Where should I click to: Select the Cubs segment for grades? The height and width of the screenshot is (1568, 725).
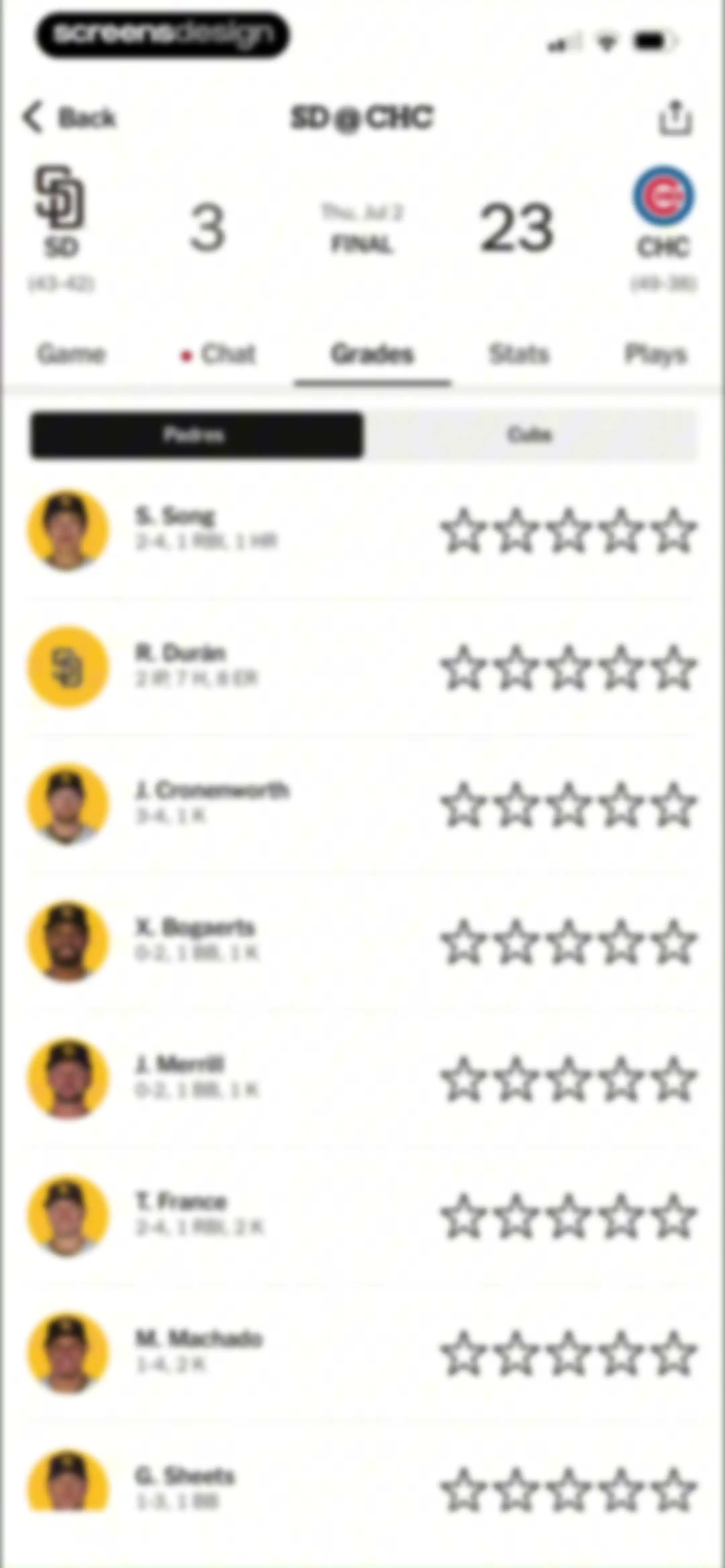(x=530, y=435)
